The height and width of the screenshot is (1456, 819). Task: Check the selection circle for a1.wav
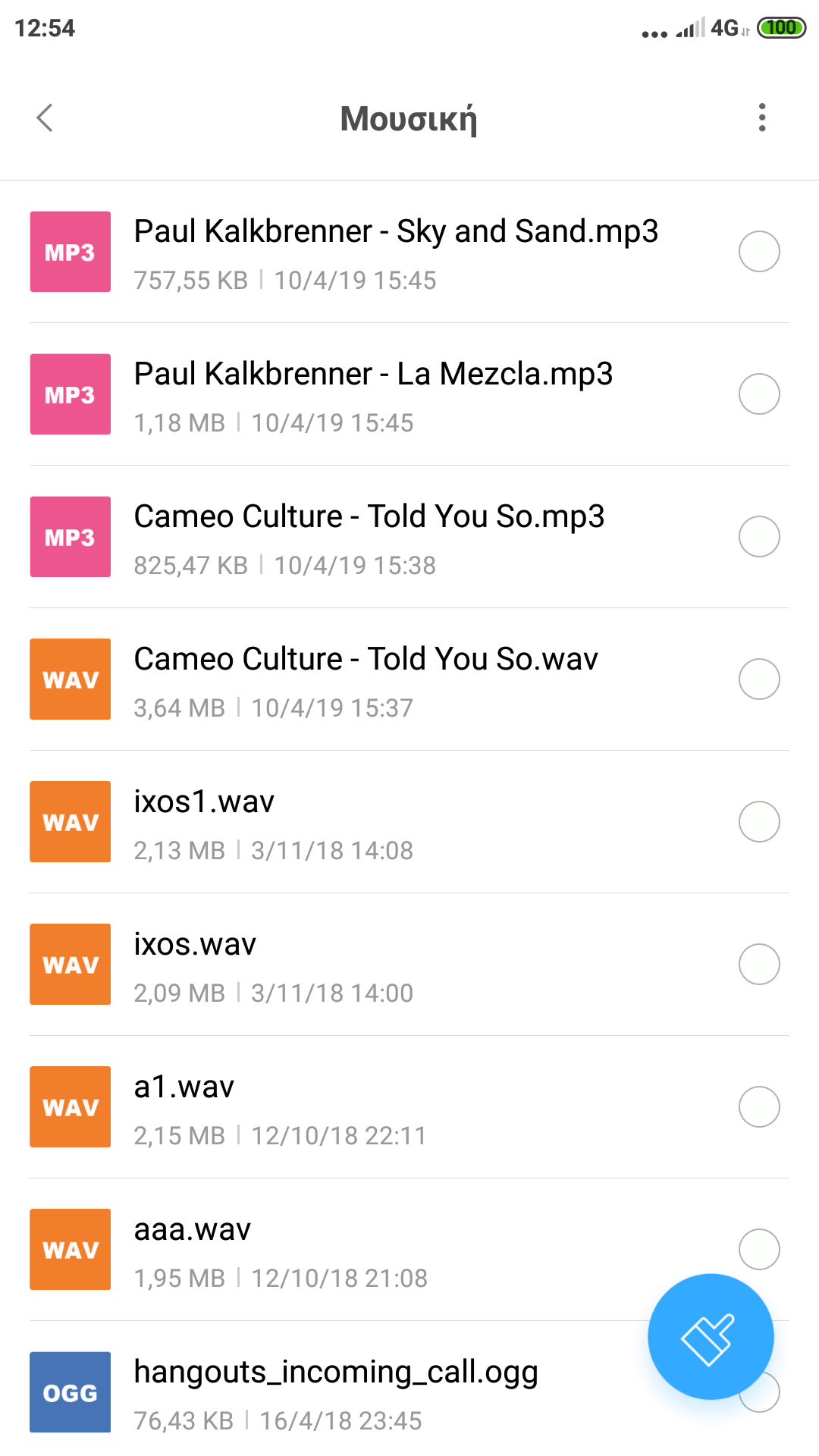759,1107
